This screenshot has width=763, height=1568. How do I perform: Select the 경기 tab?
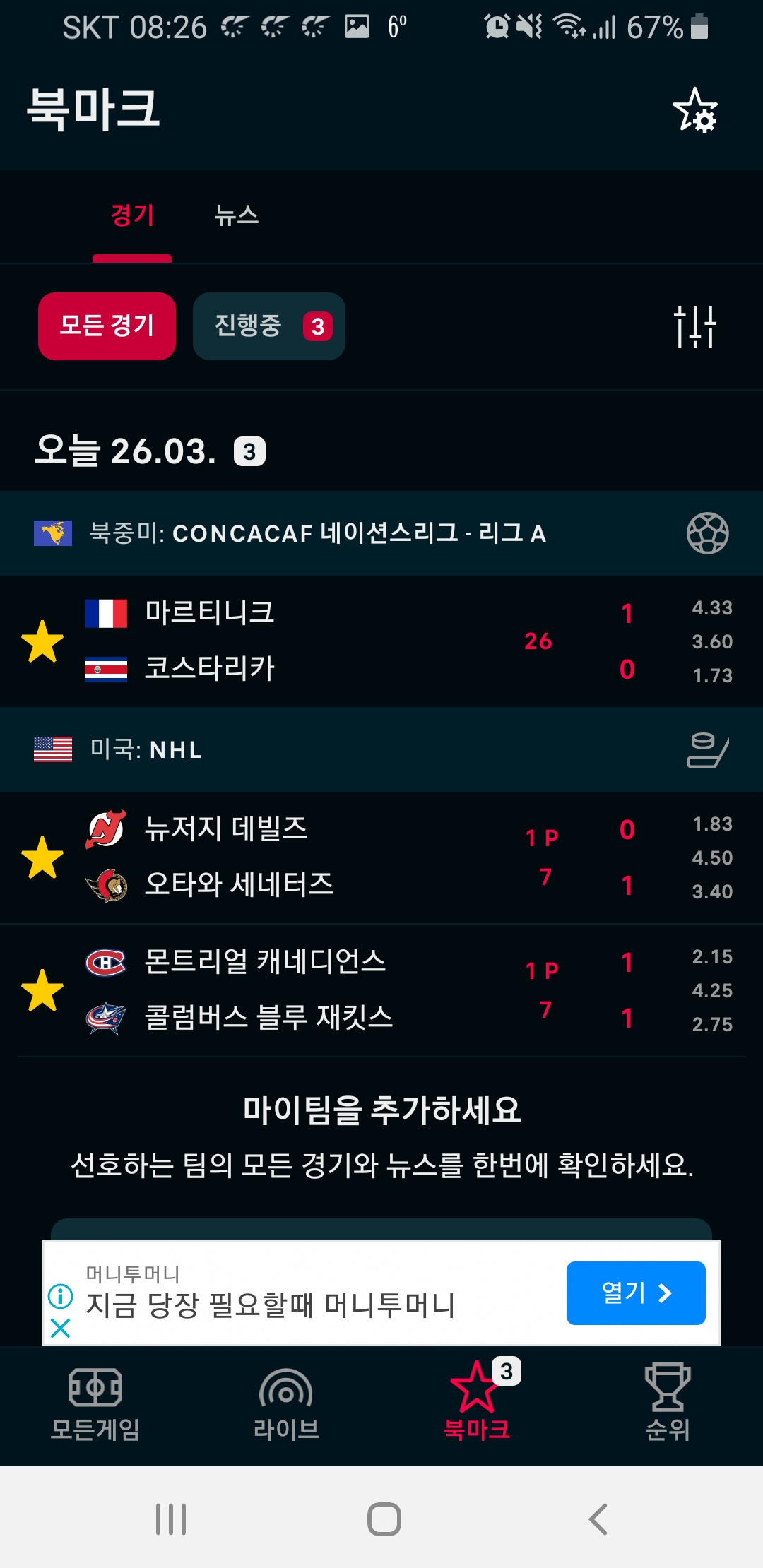[132, 215]
